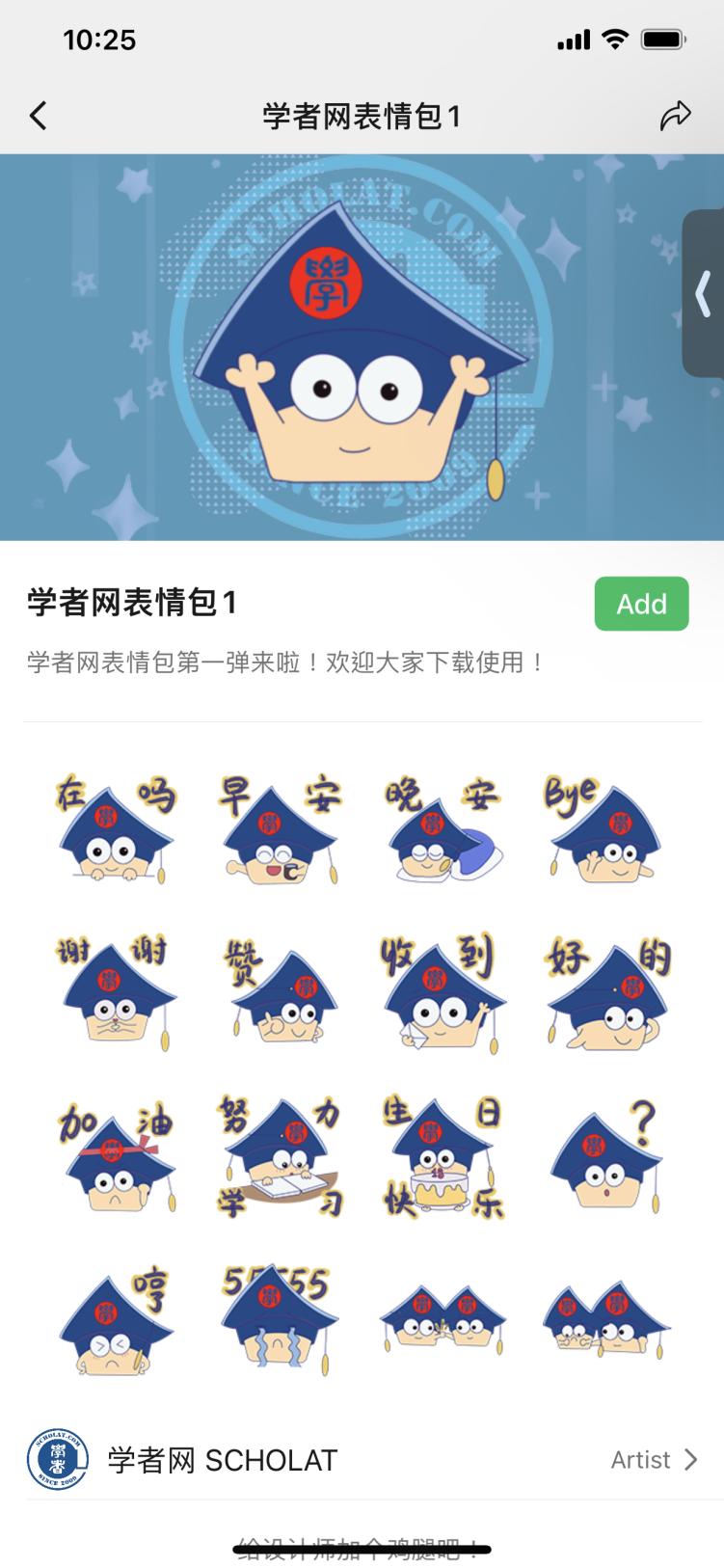
Task: Add the 学者网表情包1 sticker pack
Action: pyautogui.click(x=641, y=604)
